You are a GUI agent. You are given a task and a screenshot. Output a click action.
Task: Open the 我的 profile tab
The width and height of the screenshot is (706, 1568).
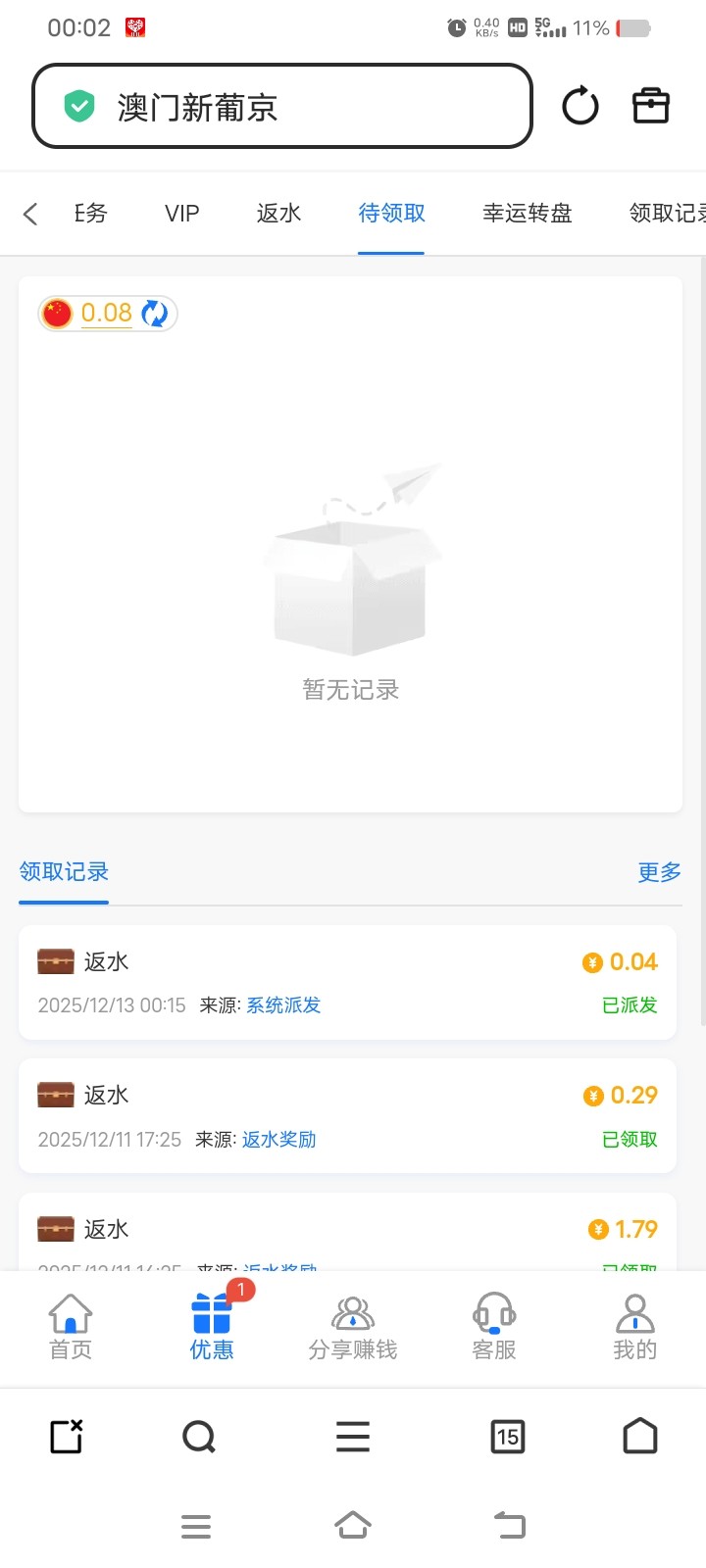click(634, 1327)
